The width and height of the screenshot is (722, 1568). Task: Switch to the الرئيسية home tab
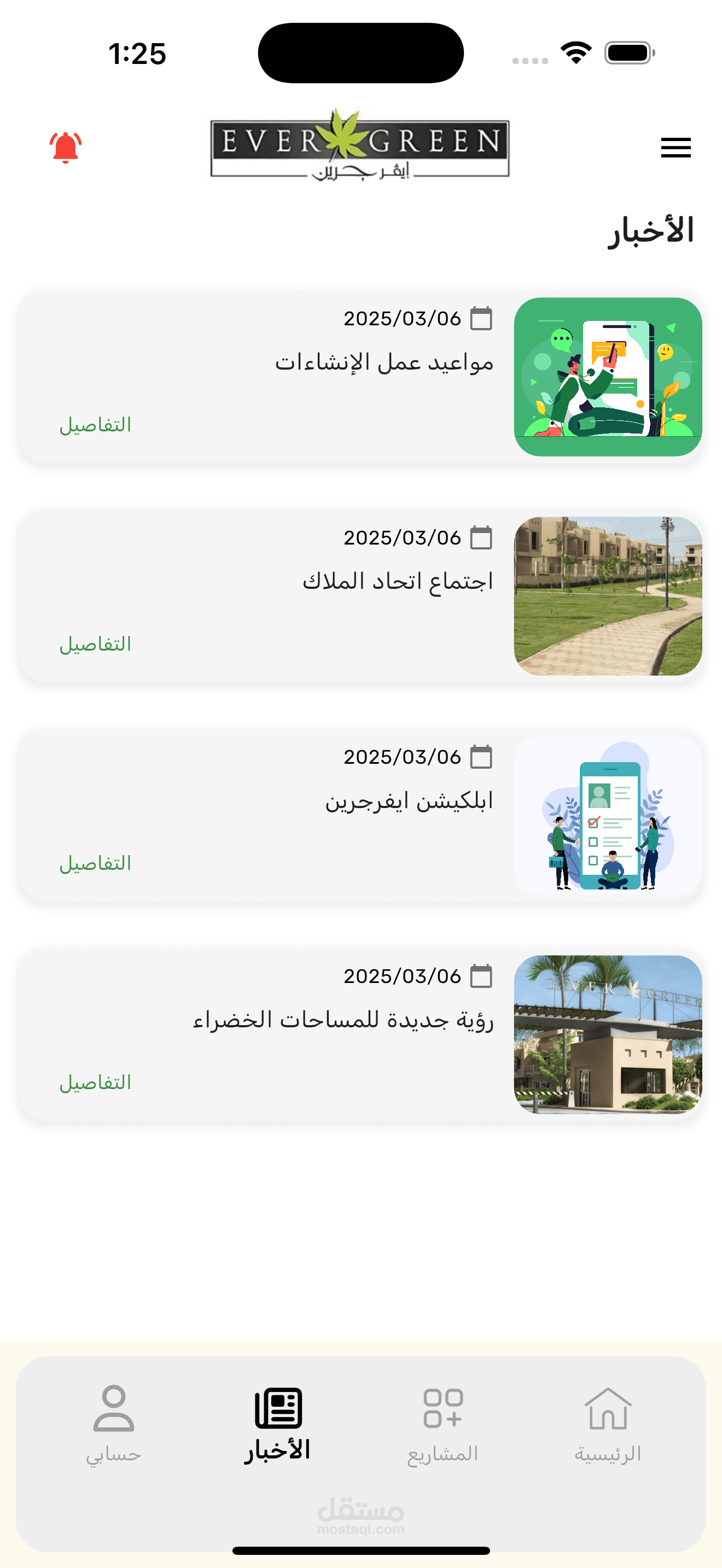(x=608, y=1424)
